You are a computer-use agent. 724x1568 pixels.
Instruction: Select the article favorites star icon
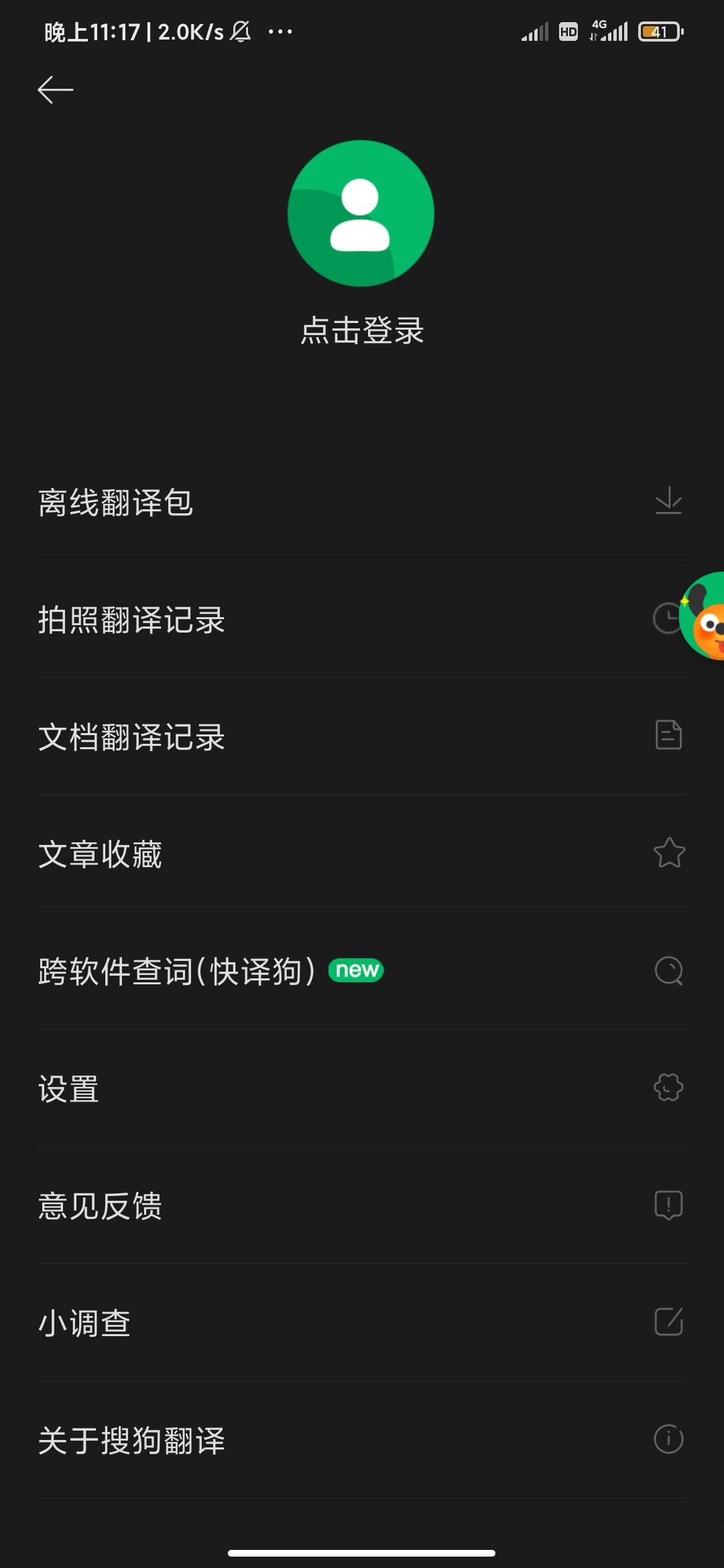(x=668, y=853)
